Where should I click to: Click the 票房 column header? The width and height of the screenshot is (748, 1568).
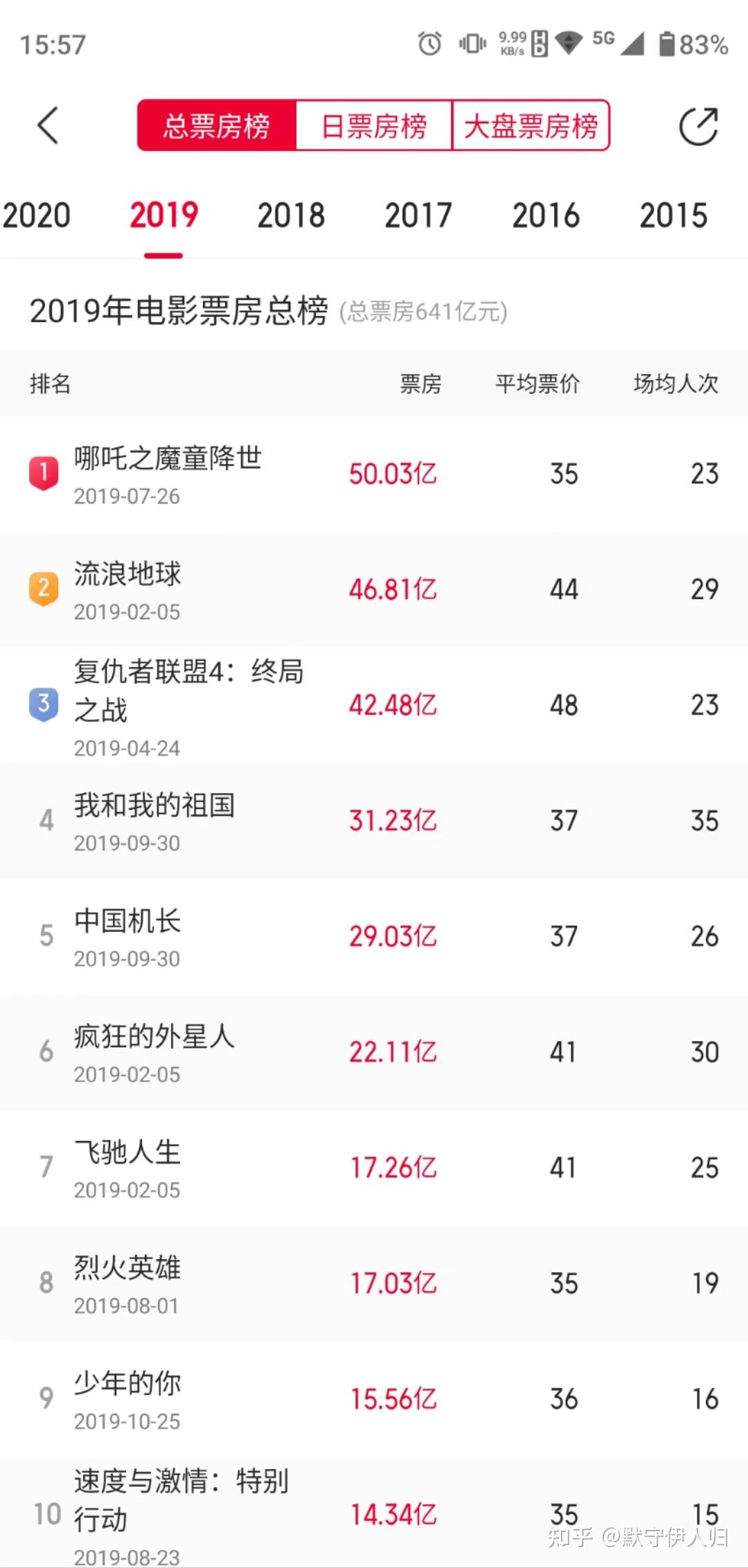coord(418,384)
